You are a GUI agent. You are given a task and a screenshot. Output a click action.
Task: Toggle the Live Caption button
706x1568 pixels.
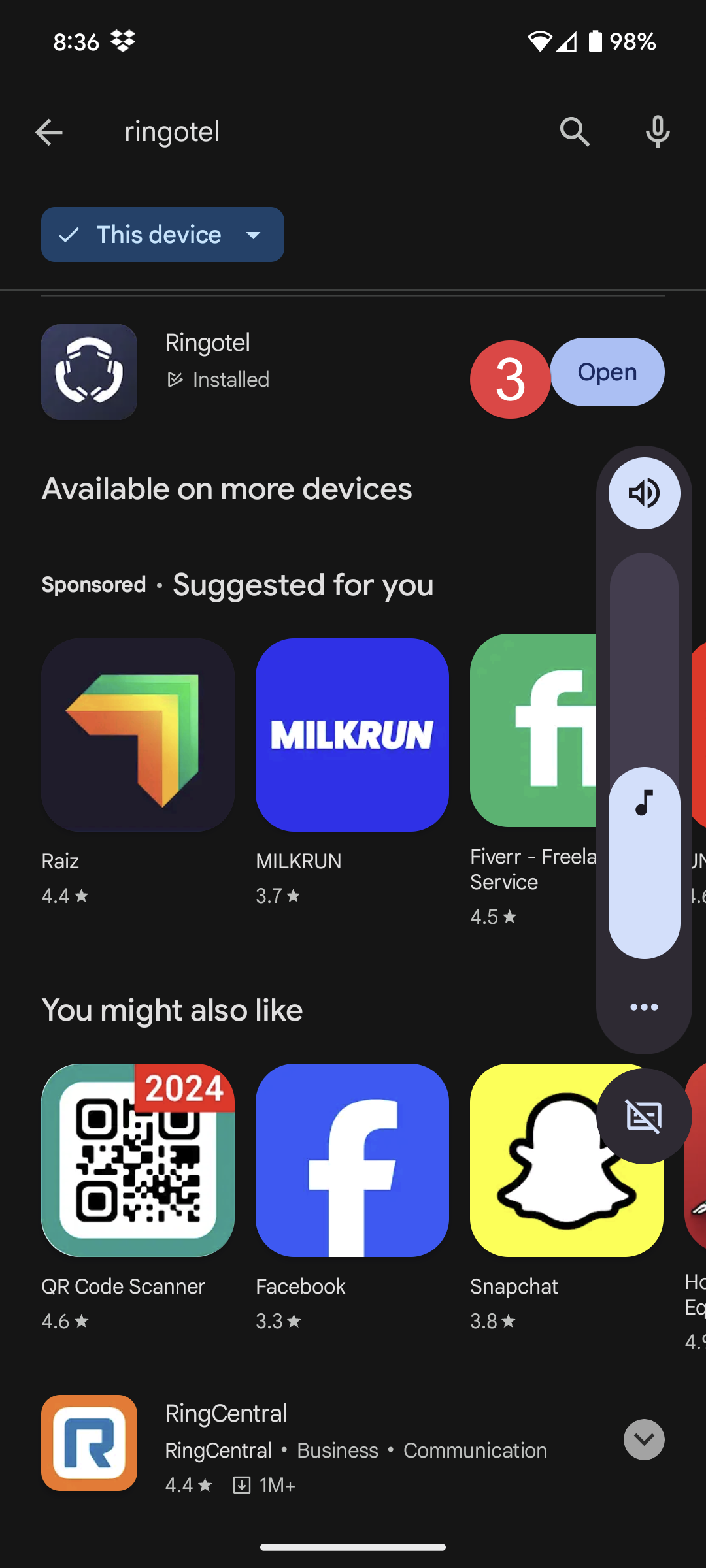(x=644, y=1117)
